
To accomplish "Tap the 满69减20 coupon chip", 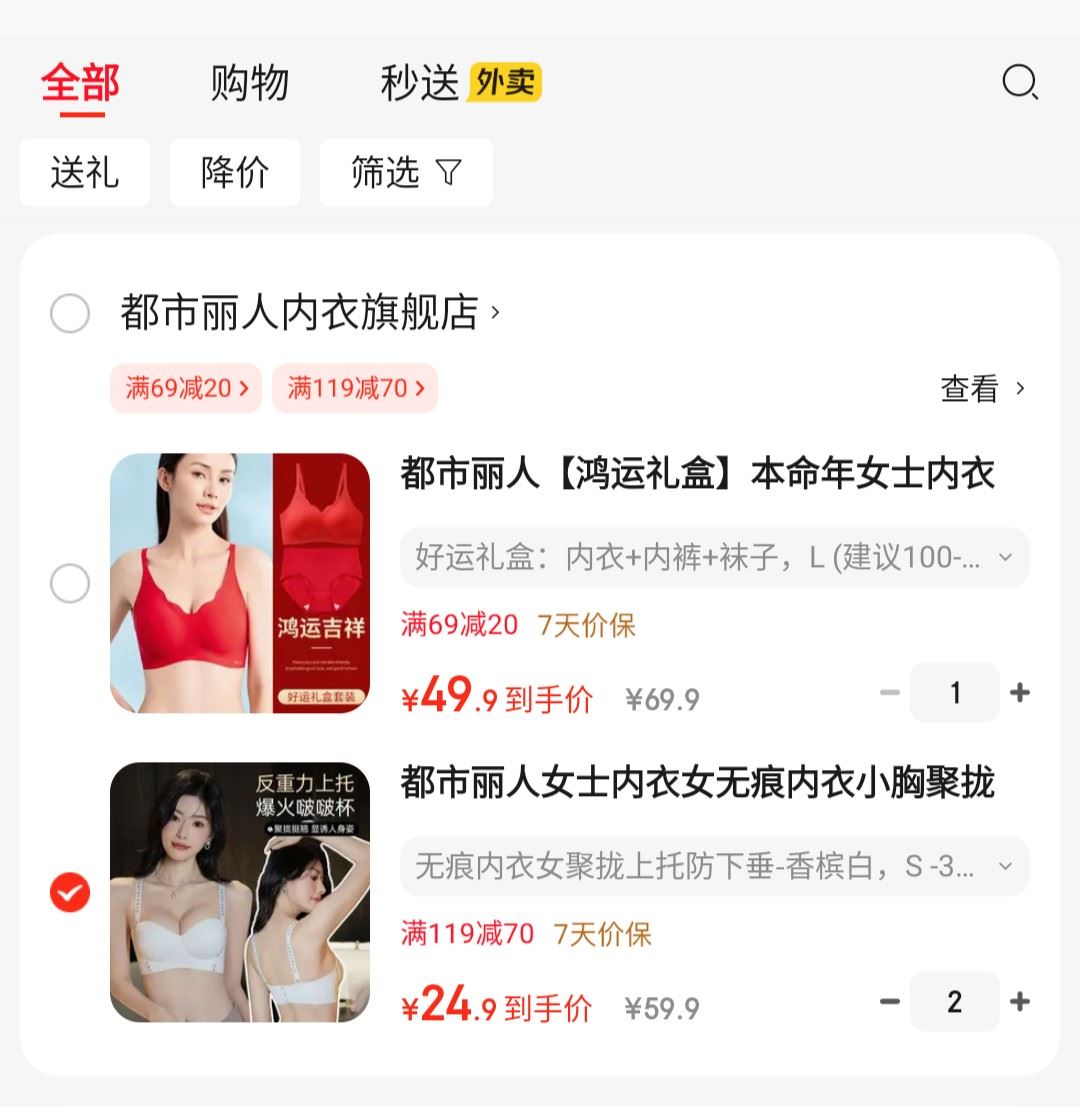I will [187, 388].
